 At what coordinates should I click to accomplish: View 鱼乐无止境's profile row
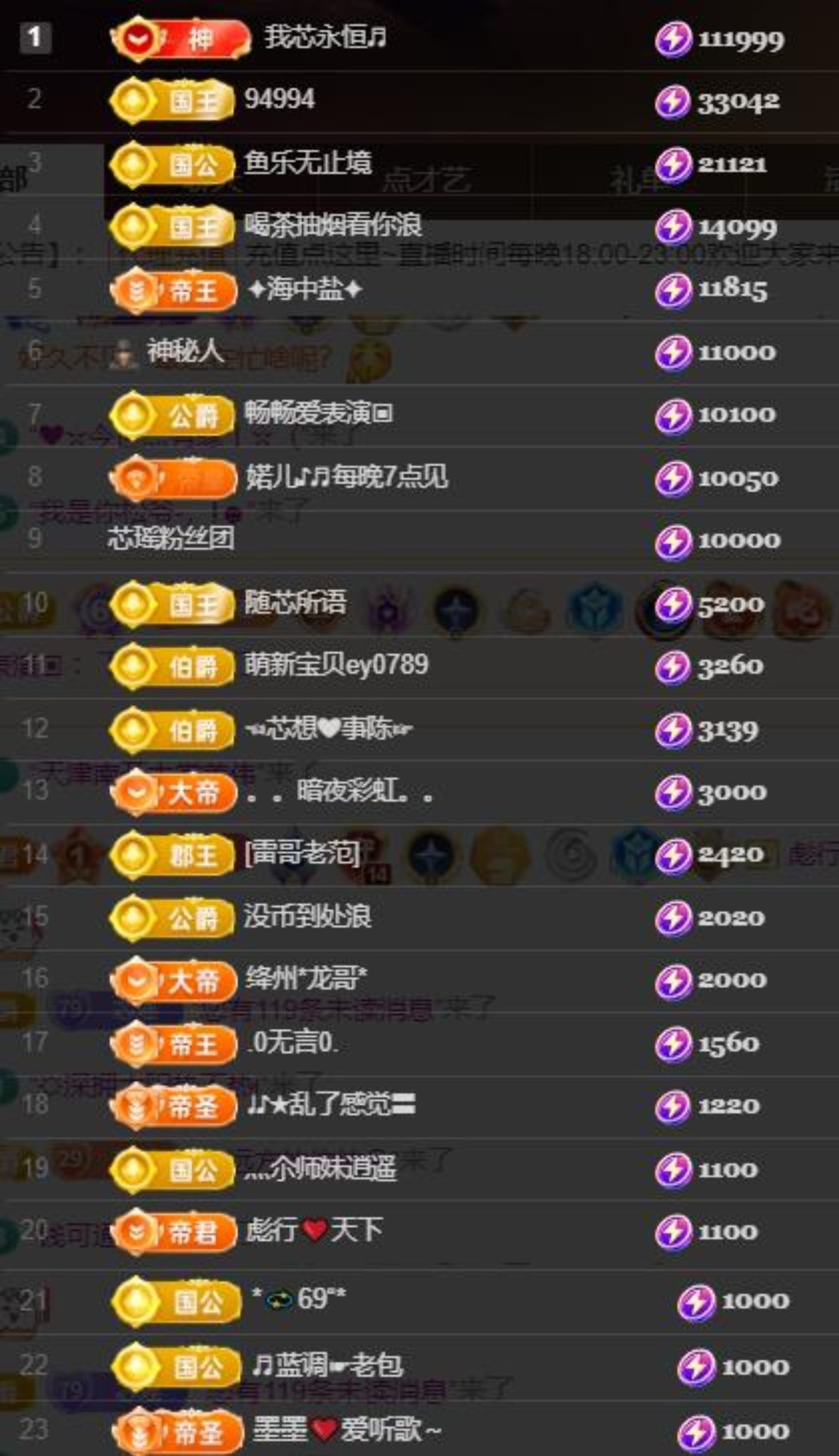(307, 163)
